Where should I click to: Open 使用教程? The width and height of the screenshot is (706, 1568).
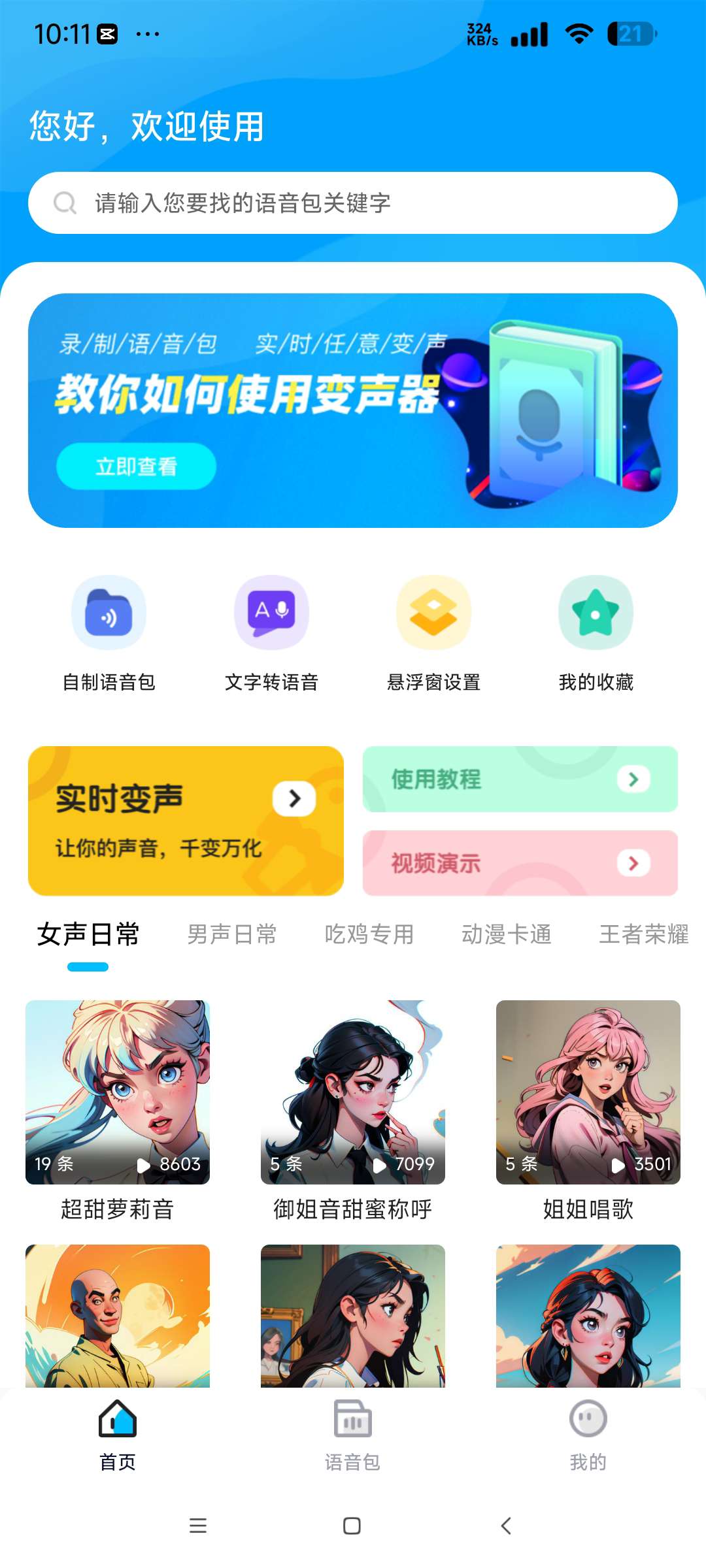click(520, 779)
